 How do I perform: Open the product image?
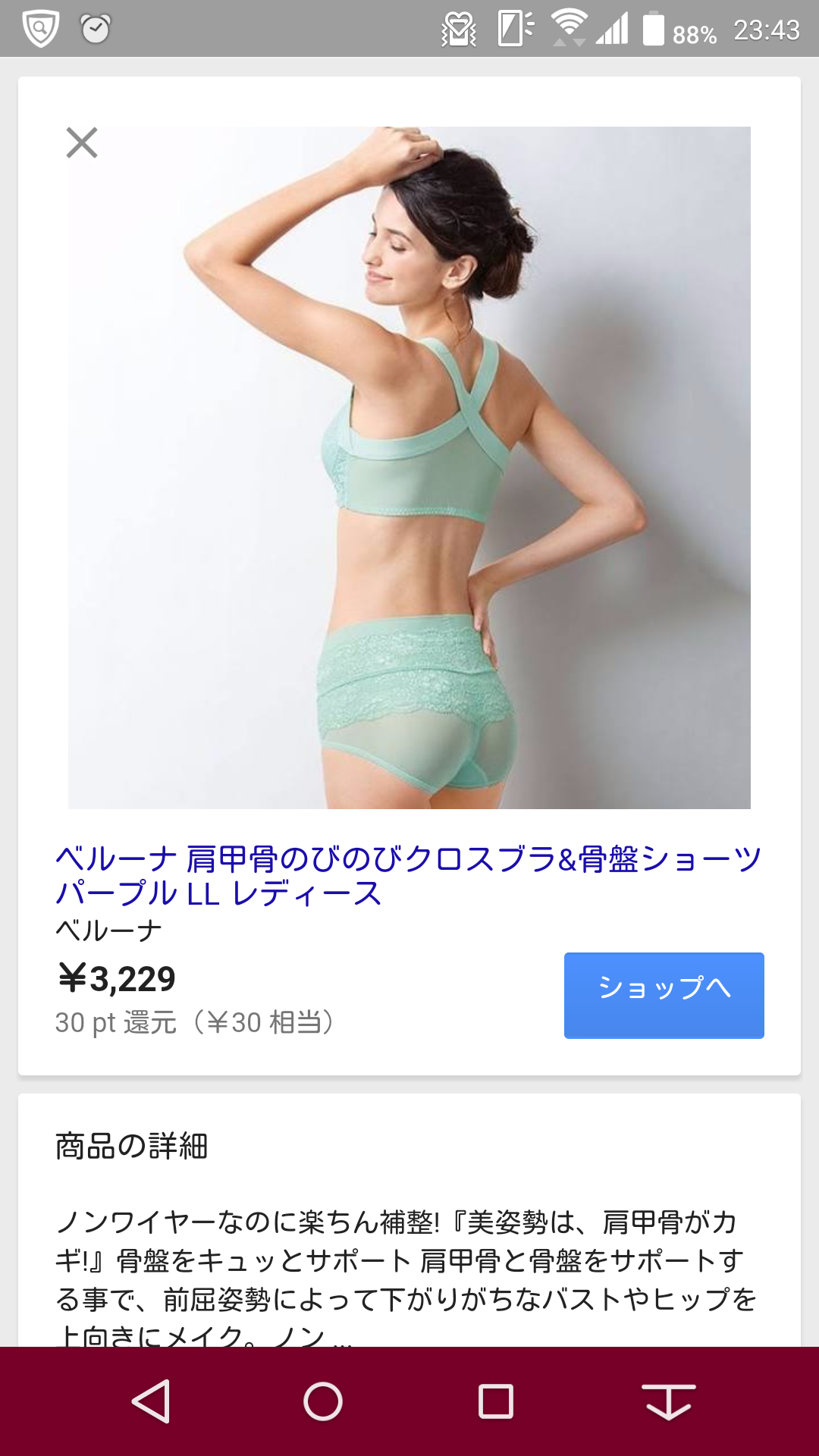coord(409,468)
